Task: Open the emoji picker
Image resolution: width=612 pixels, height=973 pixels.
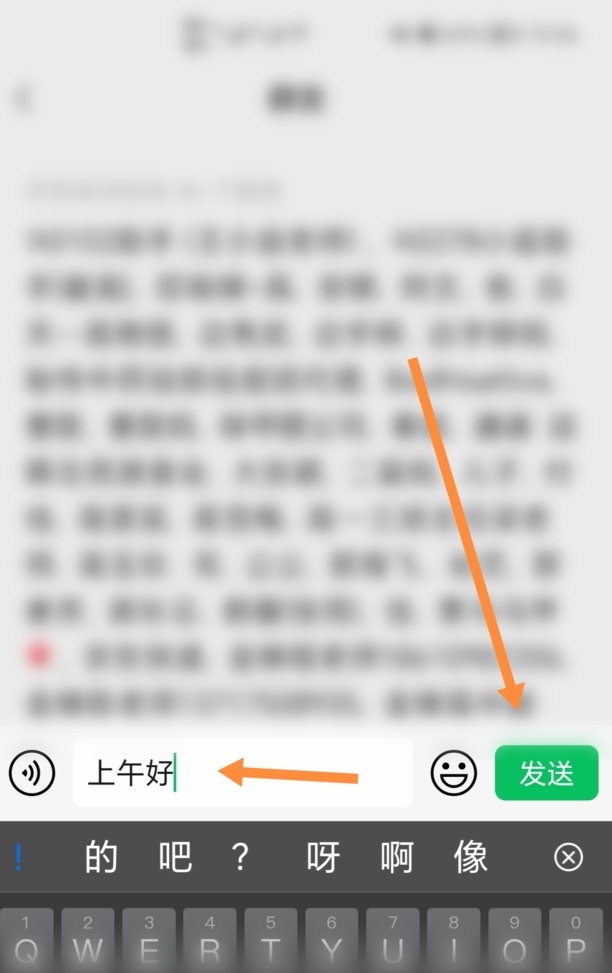Action: 453,773
